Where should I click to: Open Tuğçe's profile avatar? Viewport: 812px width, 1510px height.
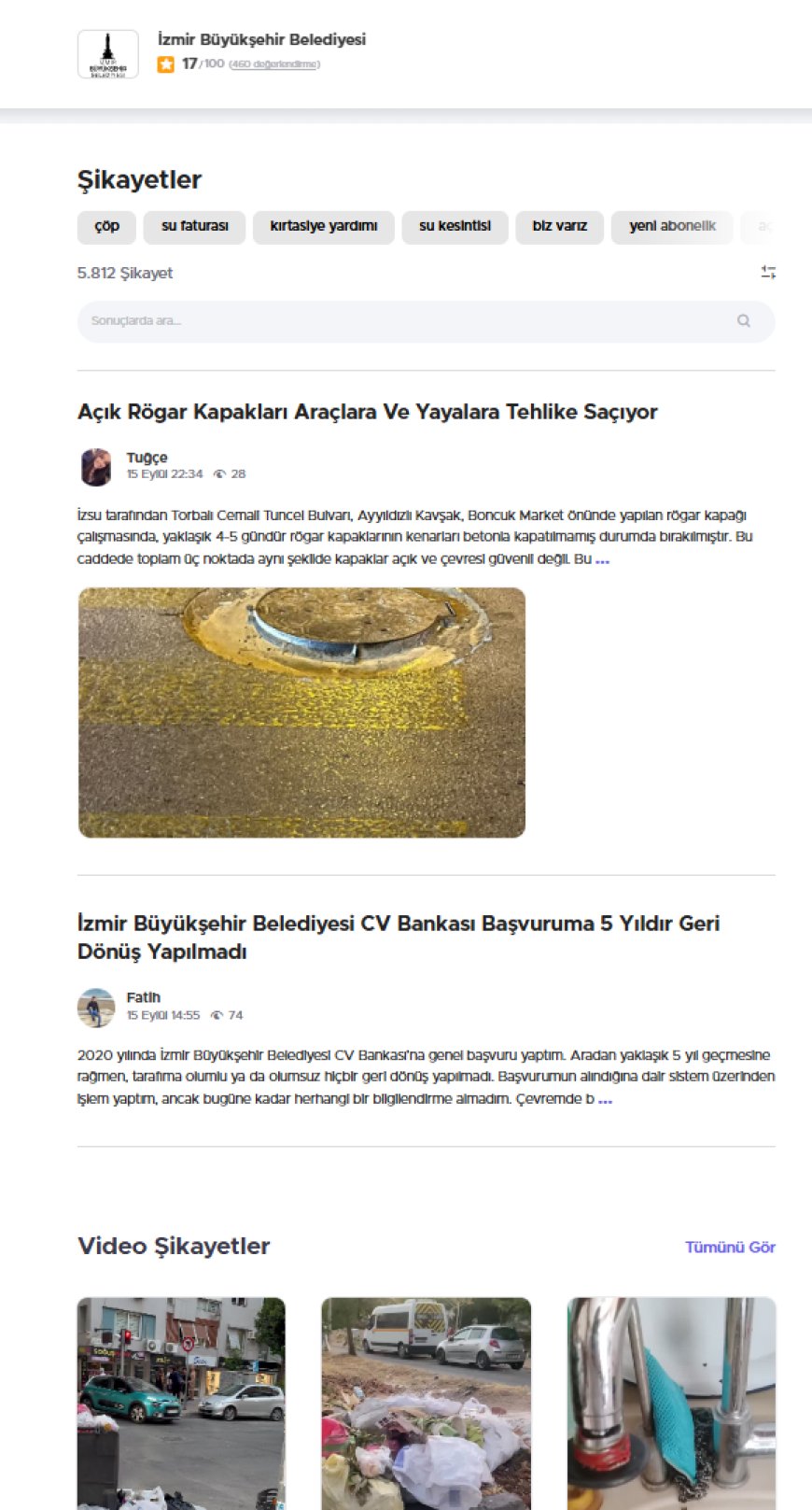click(96, 467)
